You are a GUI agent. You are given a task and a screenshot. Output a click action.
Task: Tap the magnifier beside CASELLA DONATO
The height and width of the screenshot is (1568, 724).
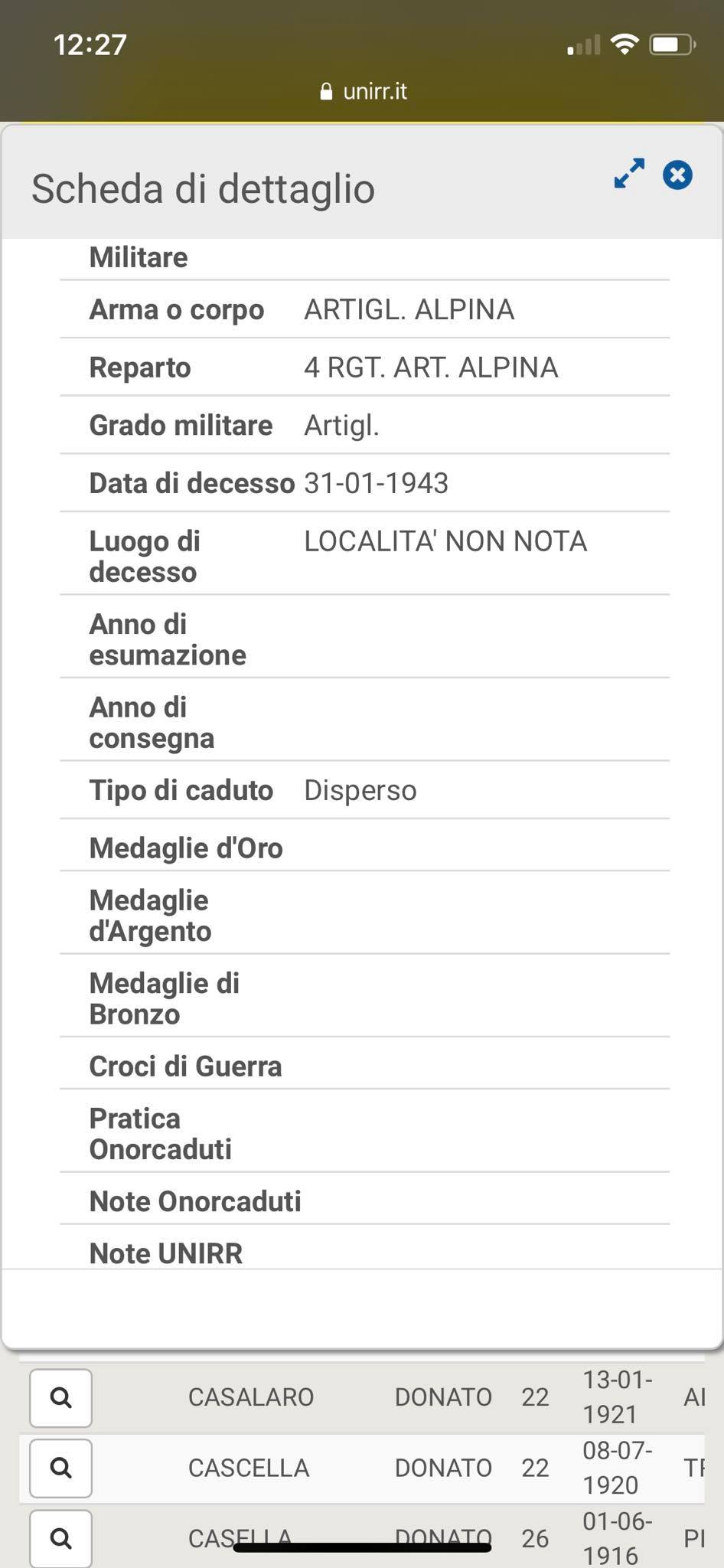60,1538
